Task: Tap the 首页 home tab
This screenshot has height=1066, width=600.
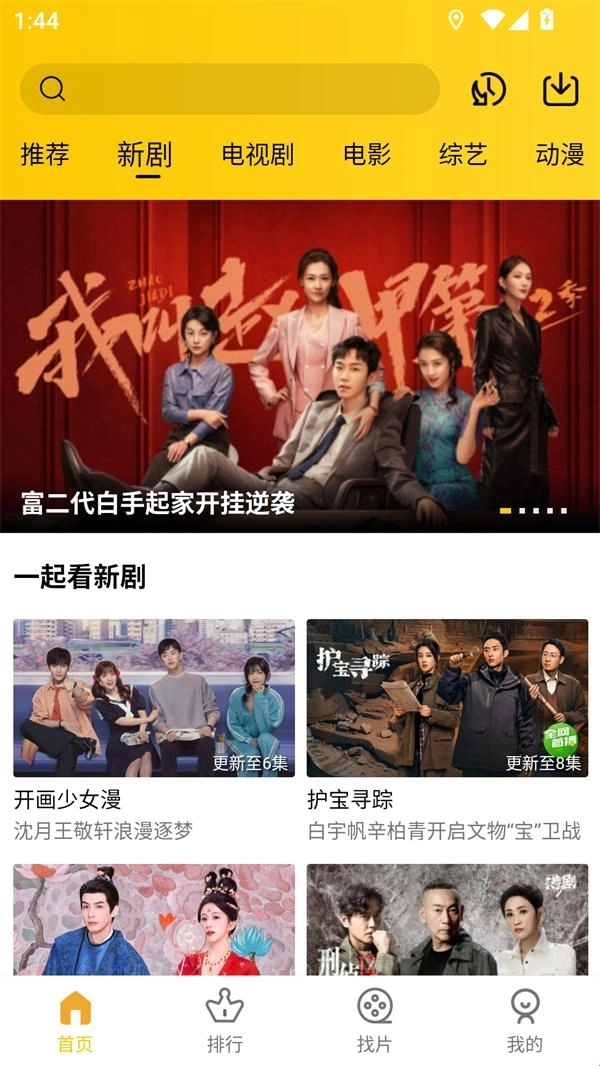Action: [75, 1020]
